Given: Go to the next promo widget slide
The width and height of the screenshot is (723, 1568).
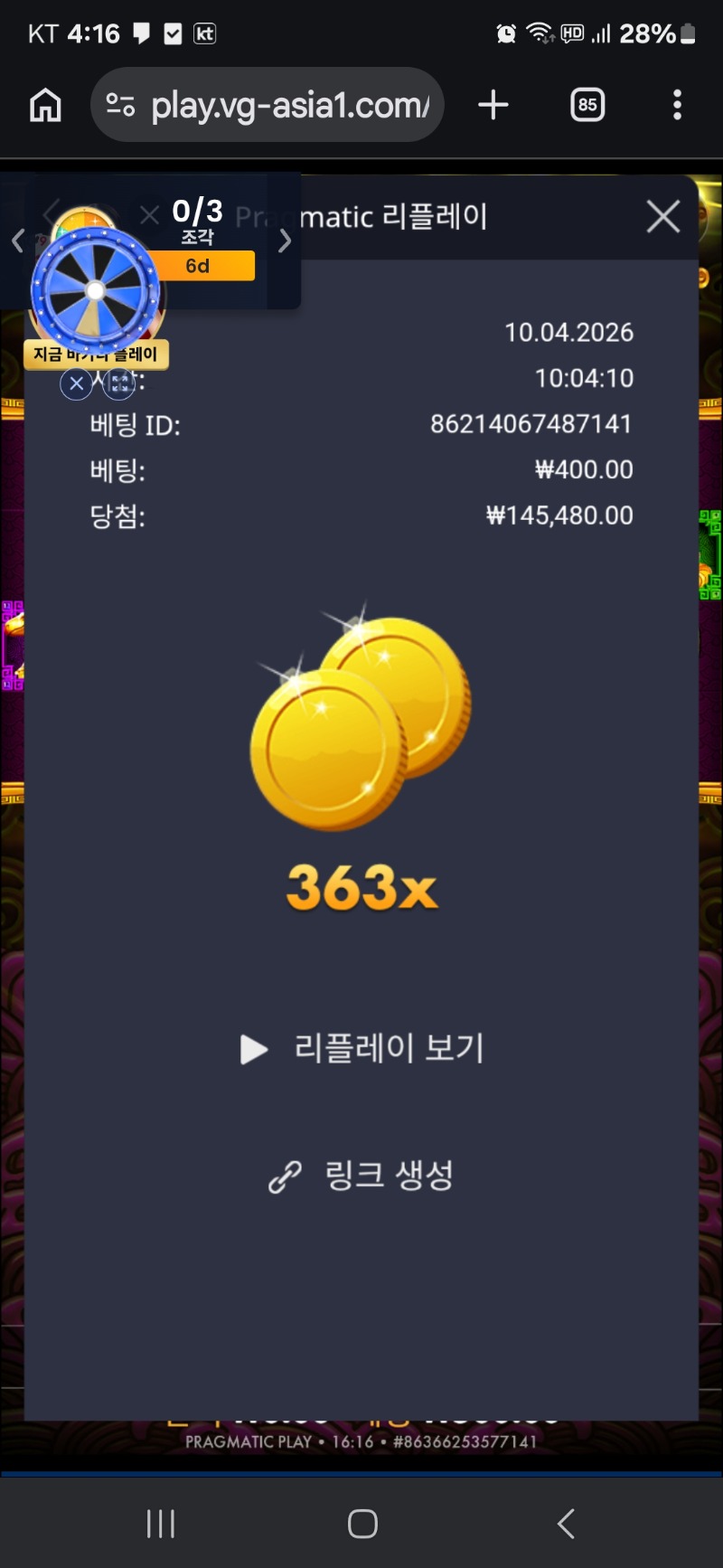Looking at the screenshot, I should click(285, 241).
